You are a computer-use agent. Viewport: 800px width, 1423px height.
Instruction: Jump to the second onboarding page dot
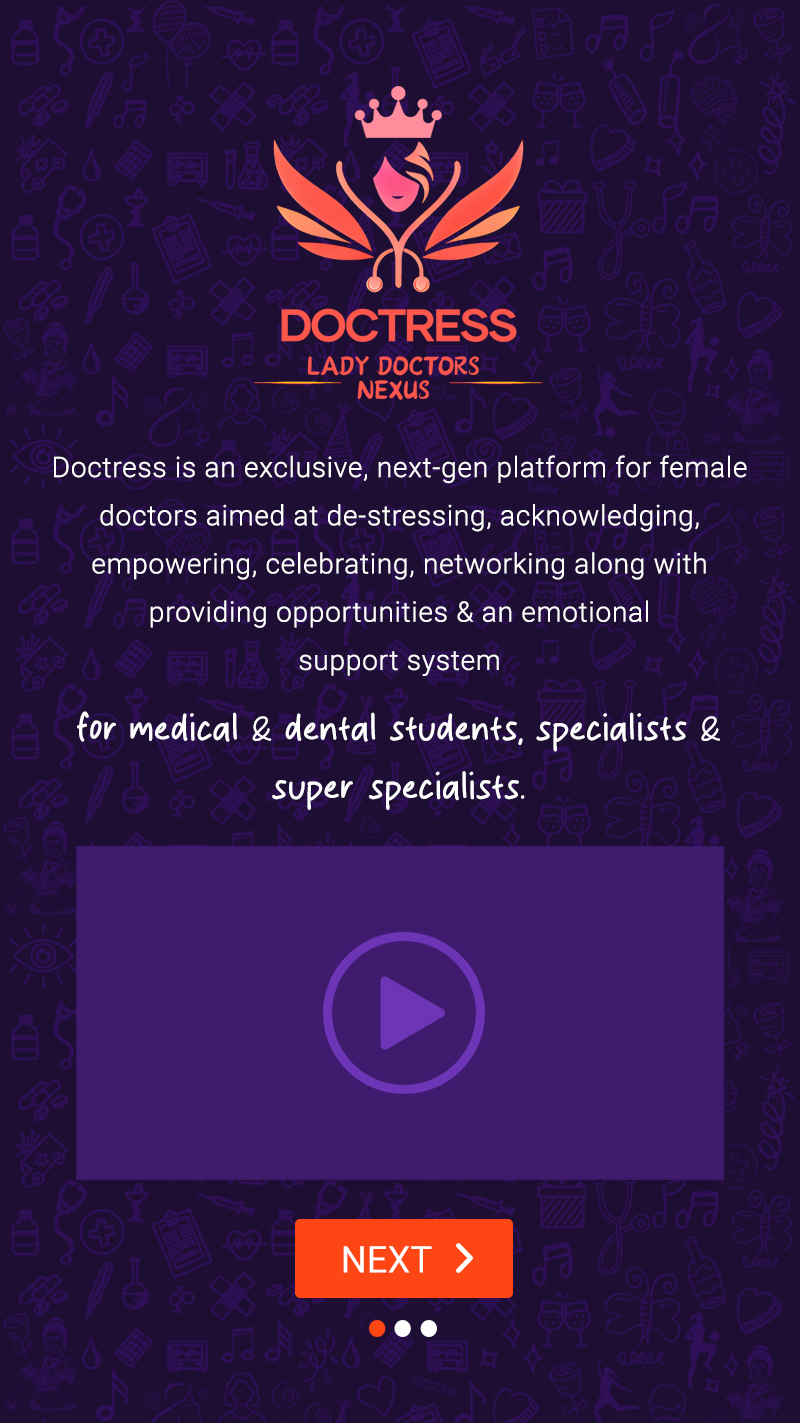point(403,1328)
